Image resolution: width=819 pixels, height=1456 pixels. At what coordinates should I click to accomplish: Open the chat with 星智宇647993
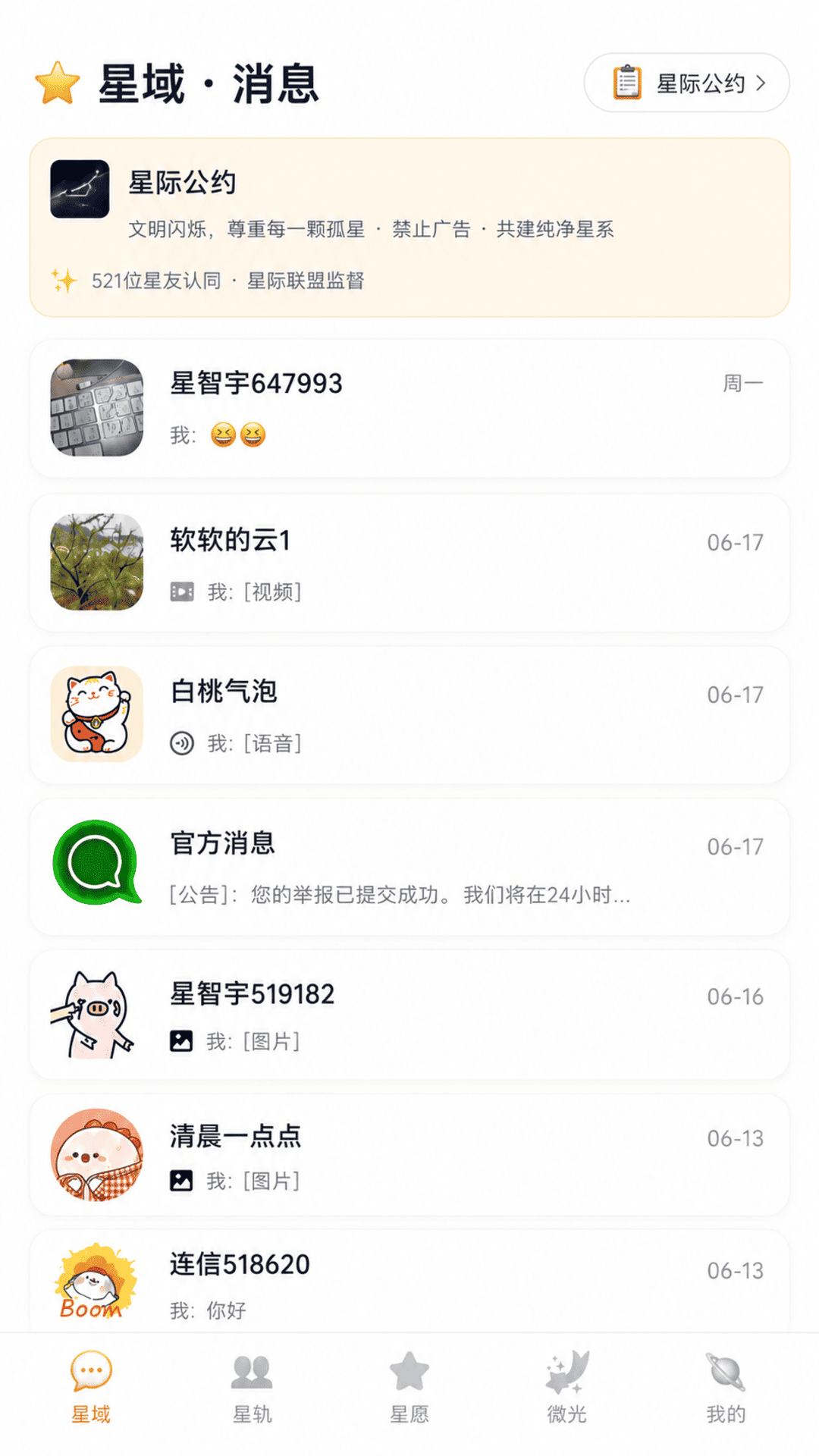(409, 409)
